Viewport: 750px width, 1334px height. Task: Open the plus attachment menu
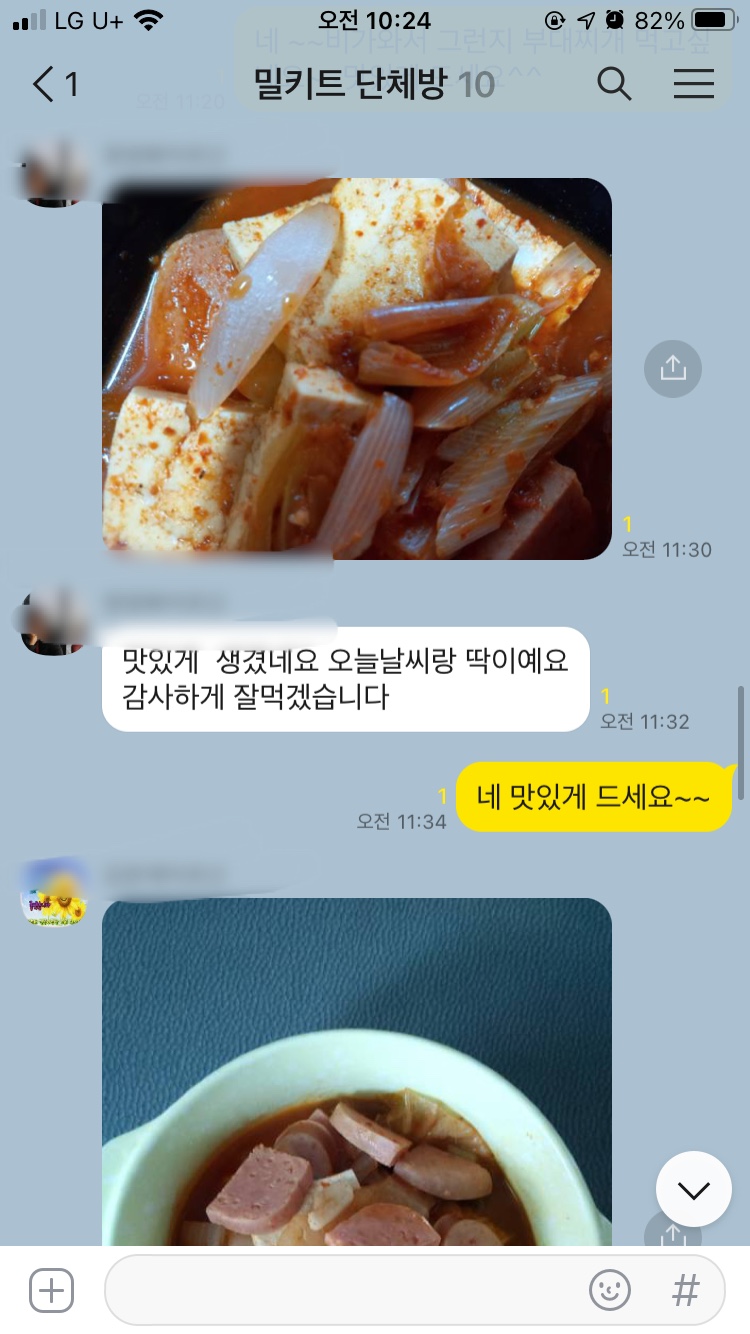[x=51, y=1290]
